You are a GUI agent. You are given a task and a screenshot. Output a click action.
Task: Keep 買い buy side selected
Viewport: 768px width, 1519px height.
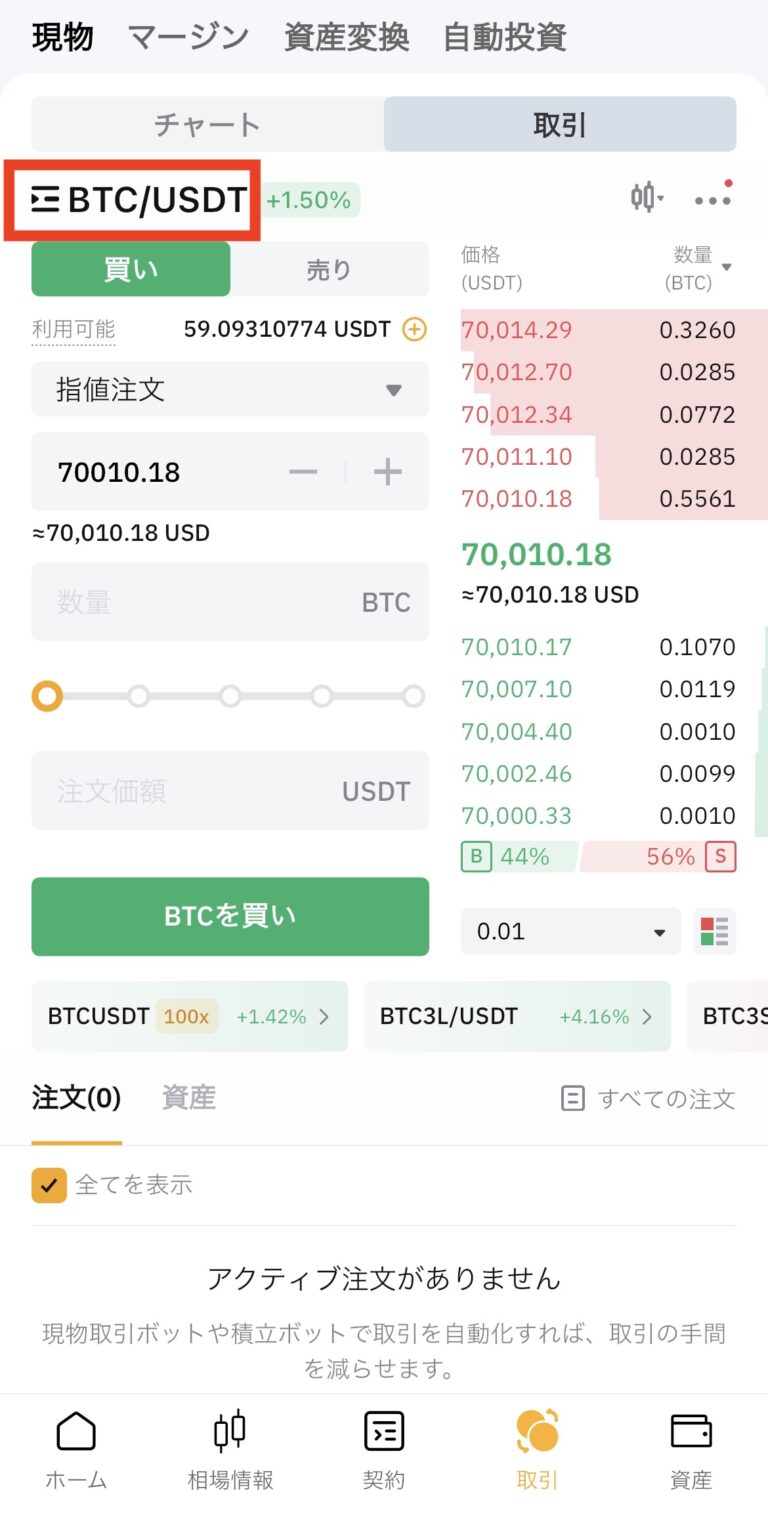click(x=130, y=268)
